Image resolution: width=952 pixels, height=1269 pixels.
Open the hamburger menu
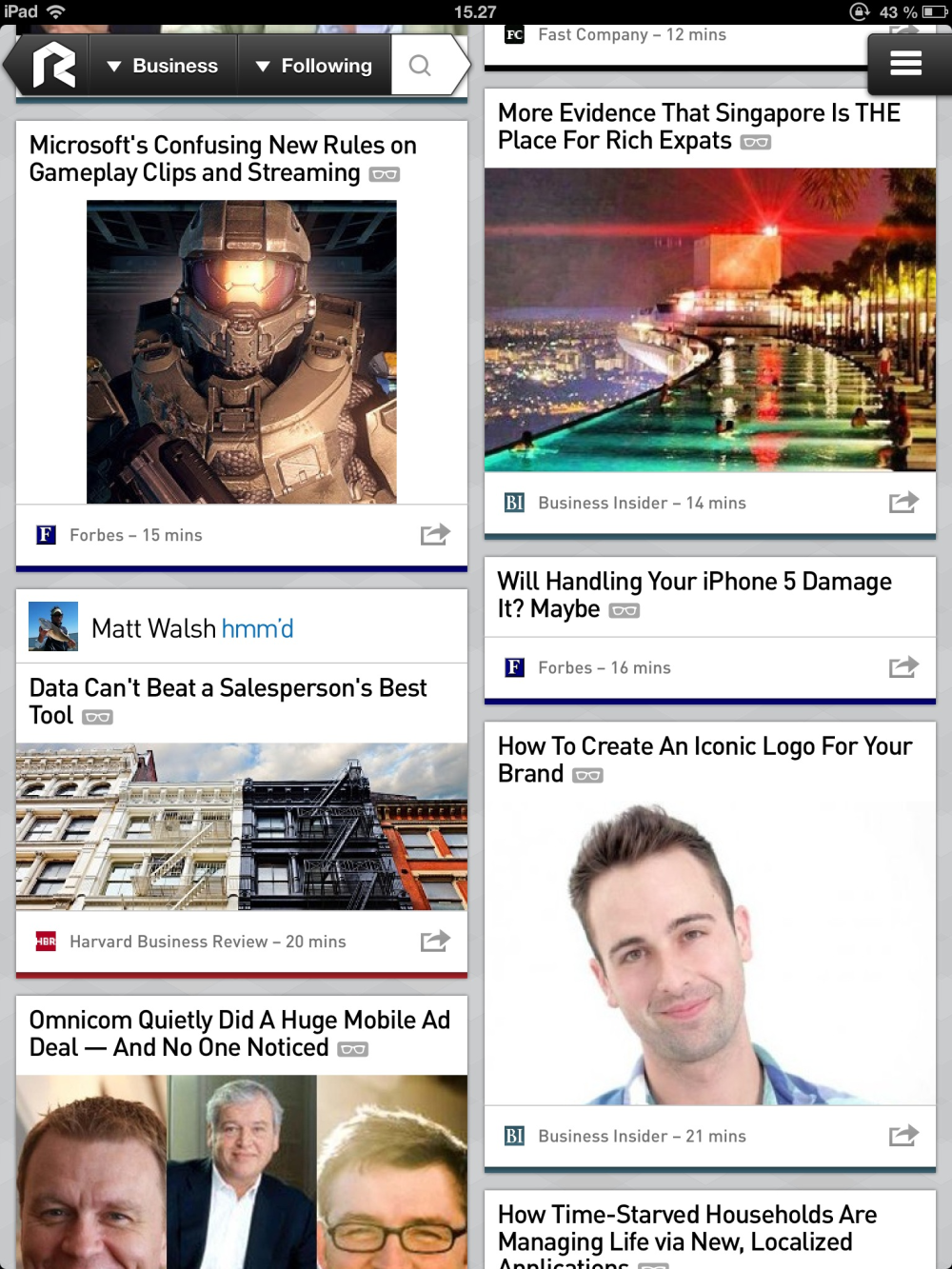(905, 64)
